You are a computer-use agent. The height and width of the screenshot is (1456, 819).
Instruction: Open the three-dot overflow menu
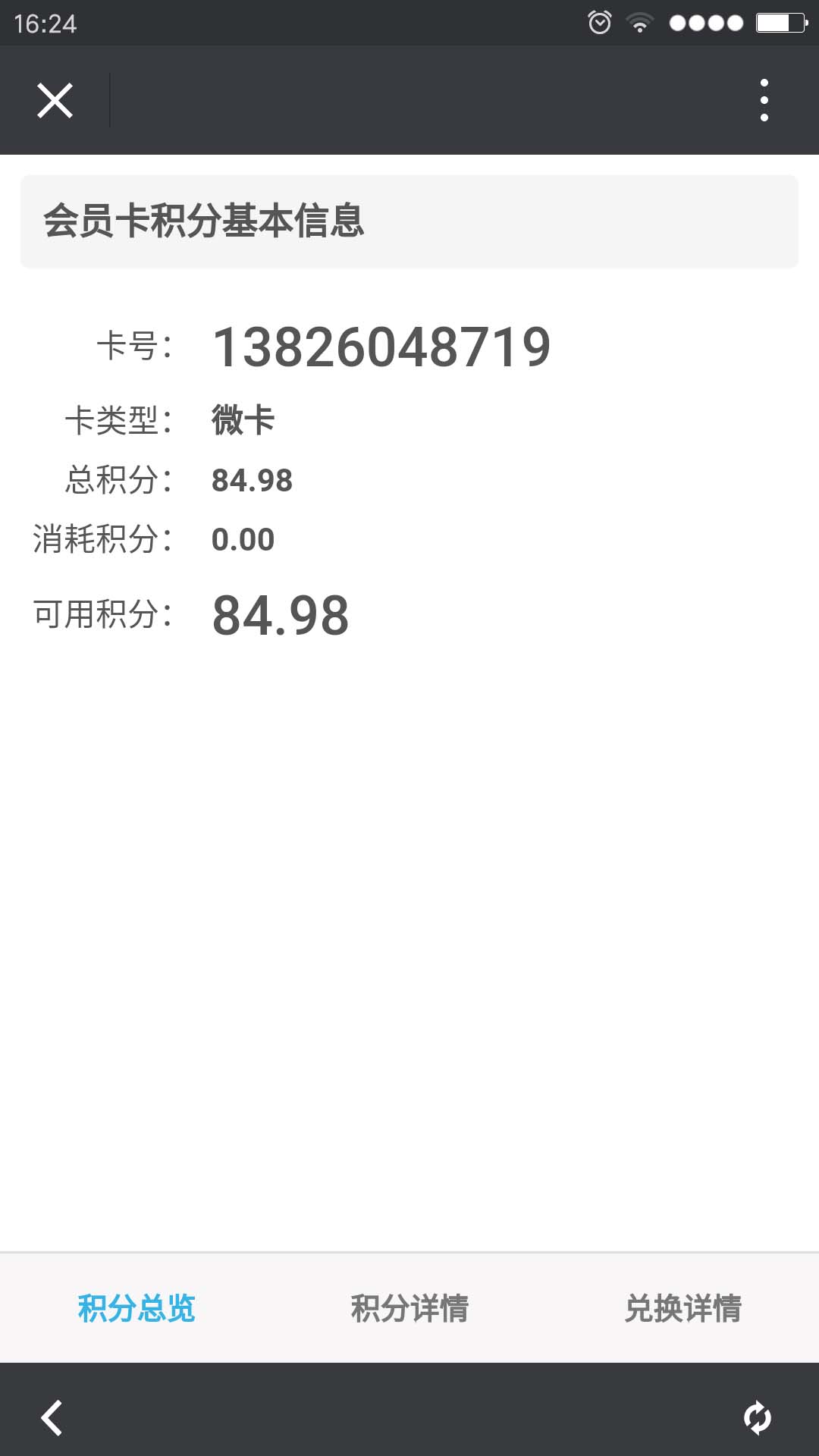(x=764, y=100)
